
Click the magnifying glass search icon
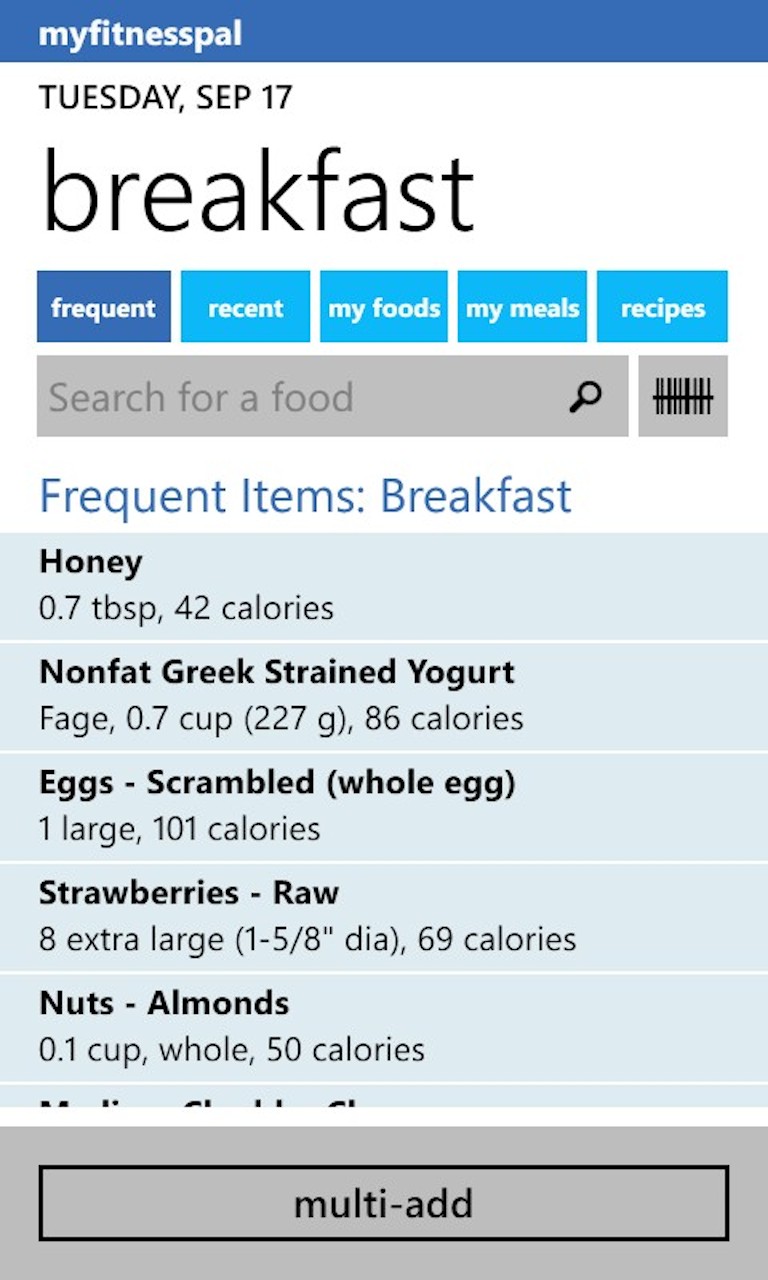click(585, 397)
